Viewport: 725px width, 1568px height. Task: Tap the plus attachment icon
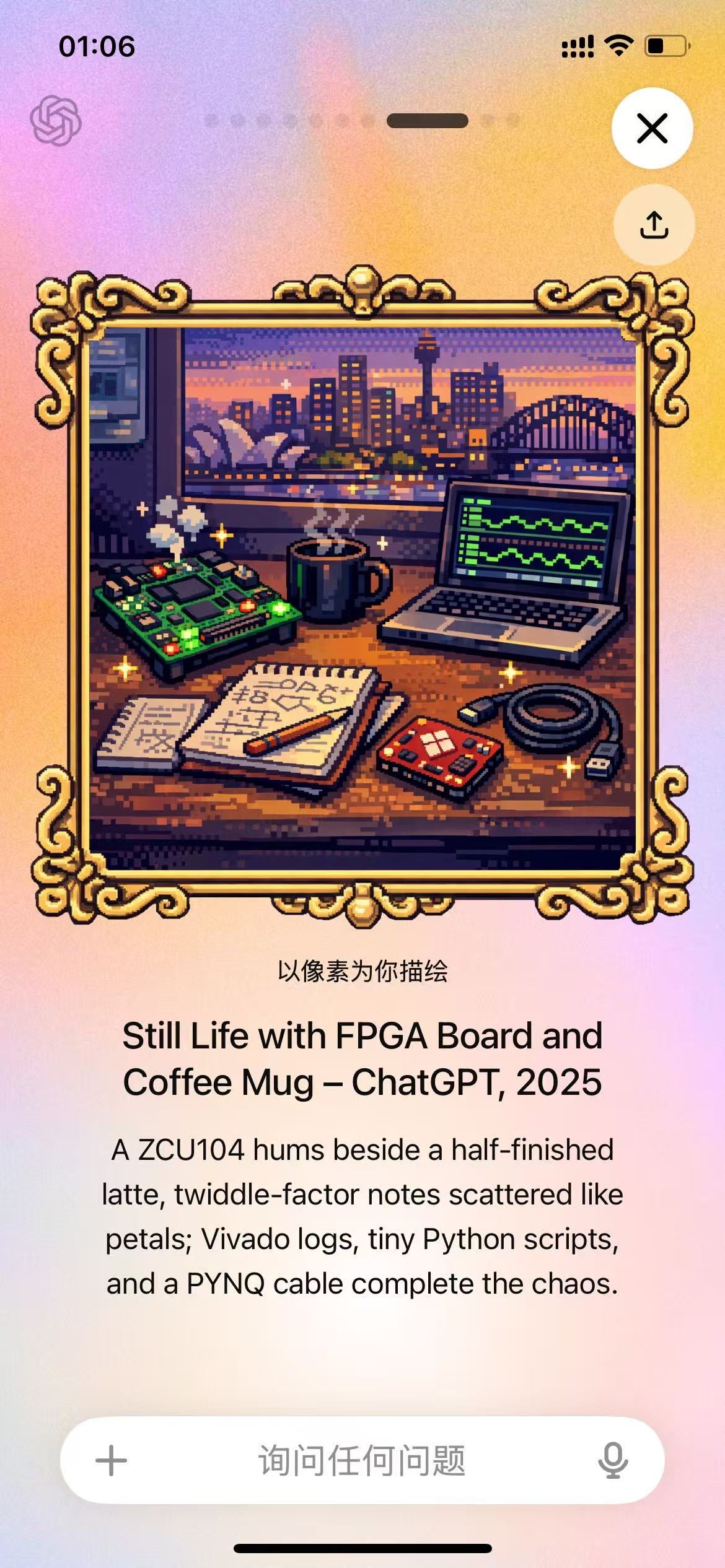tap(112, 1460)
